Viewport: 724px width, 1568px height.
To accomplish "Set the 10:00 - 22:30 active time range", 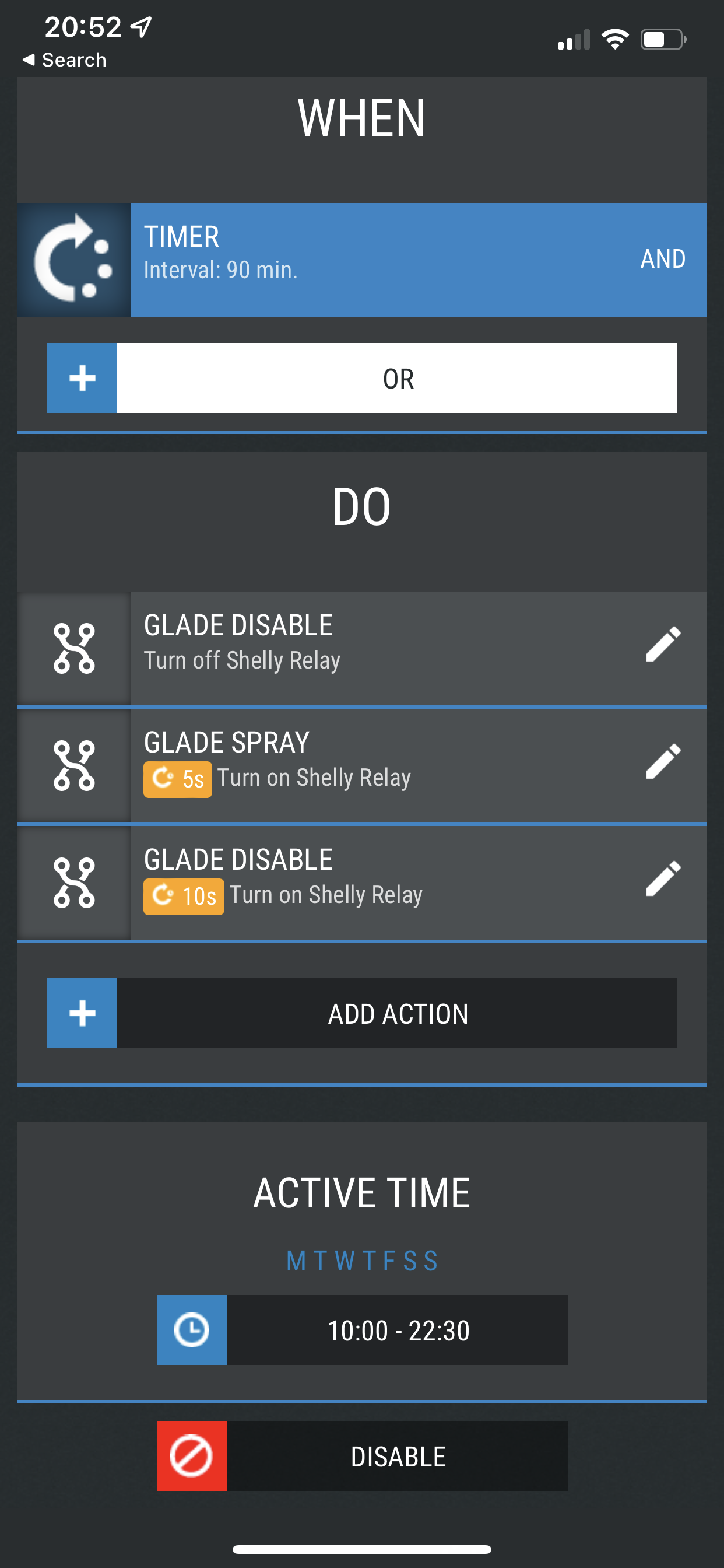I will click(362, 1330).
